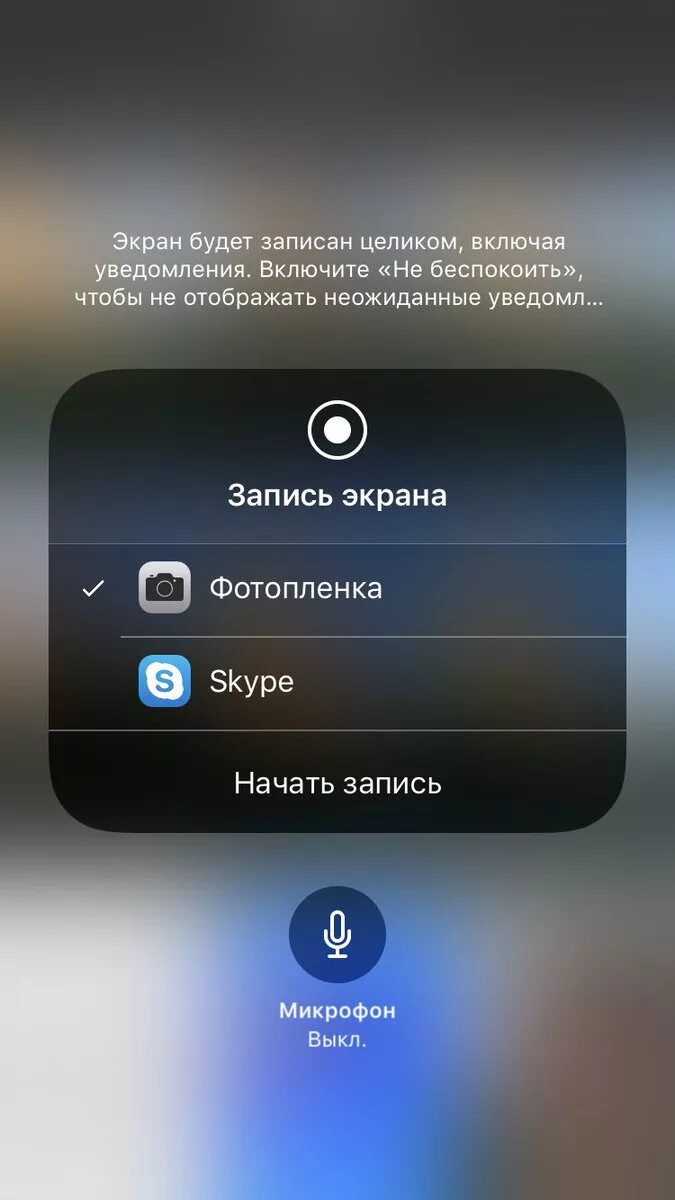Tap Начать запись to start recording

click(x=337, y=783)
